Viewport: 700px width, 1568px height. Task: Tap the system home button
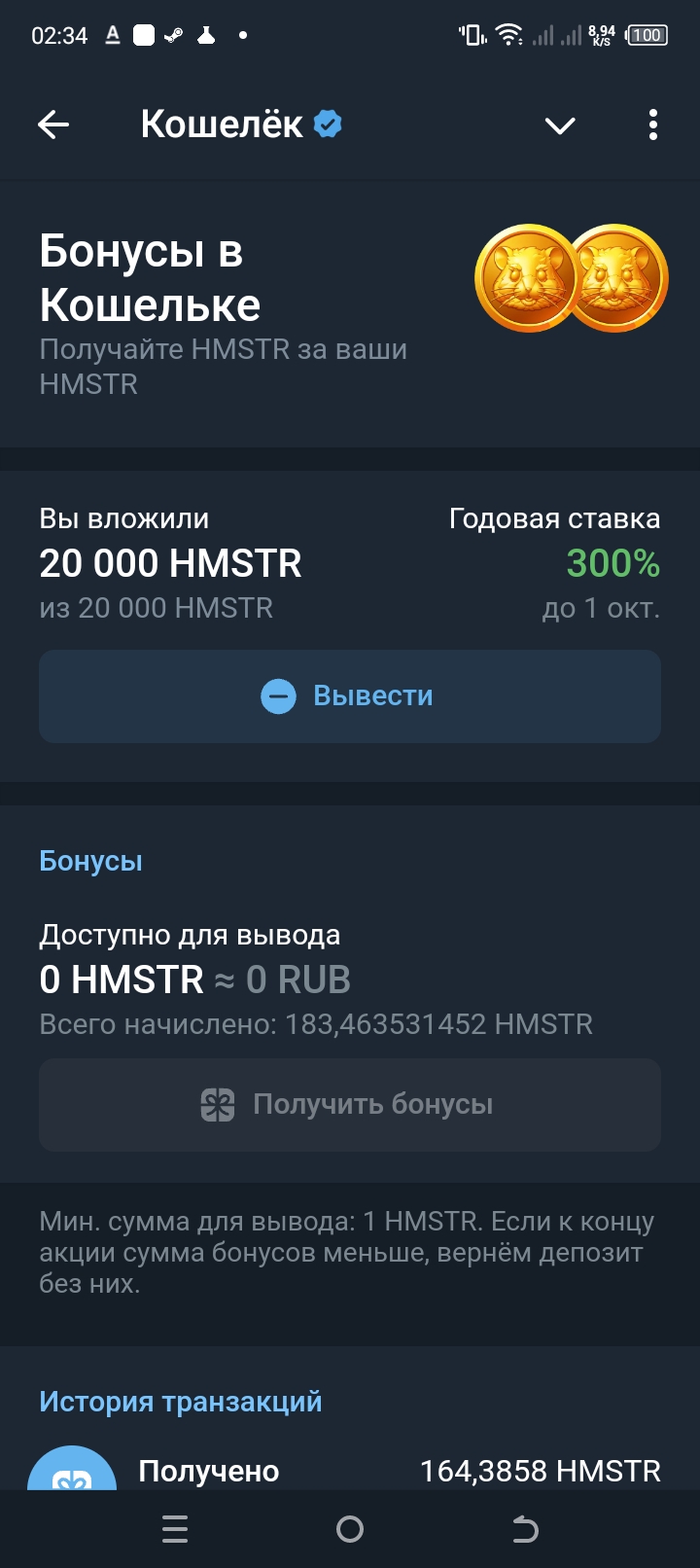350,1530
